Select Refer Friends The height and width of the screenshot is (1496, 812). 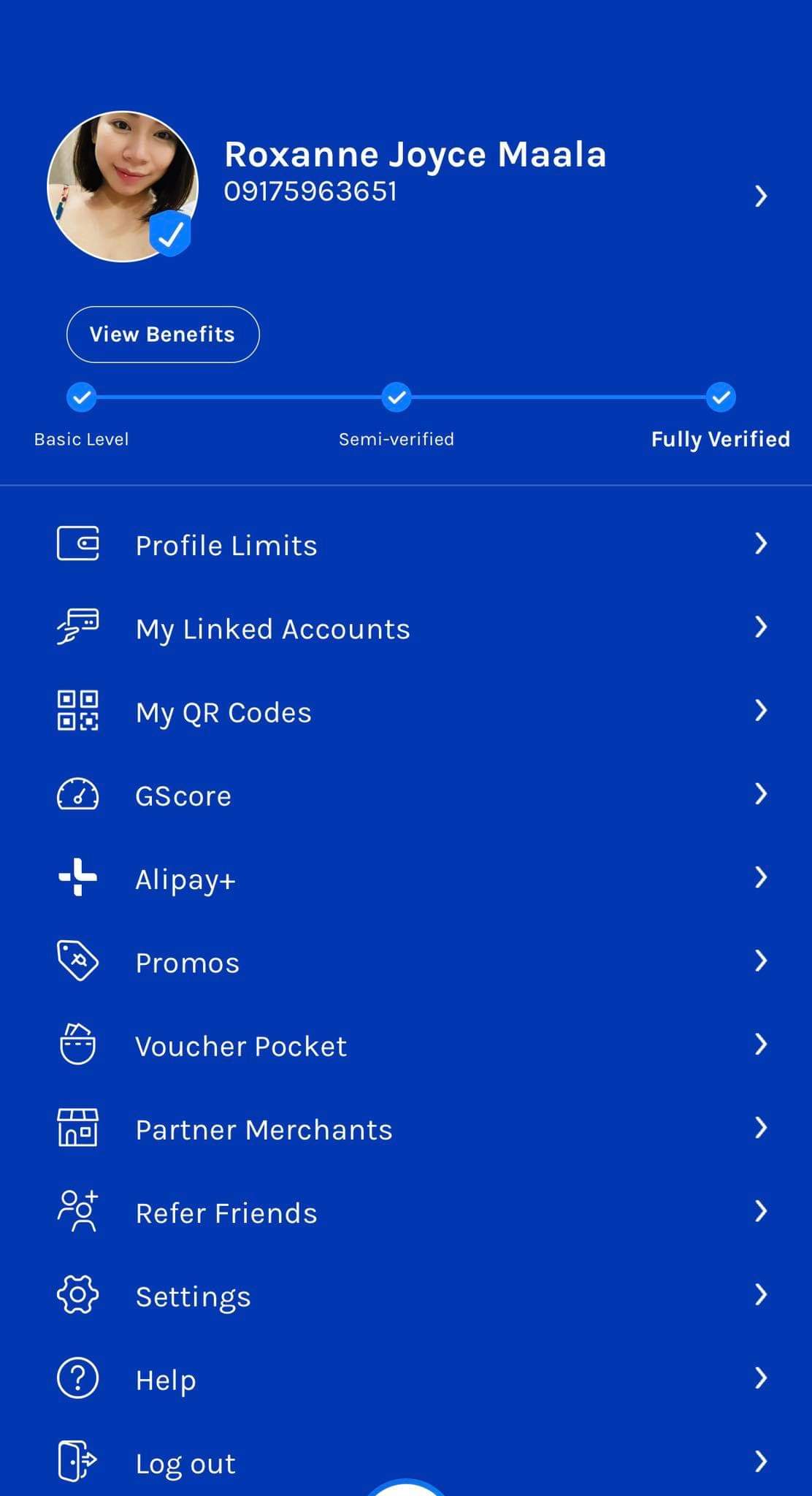pyautogui.click(x=226, y=1213)
